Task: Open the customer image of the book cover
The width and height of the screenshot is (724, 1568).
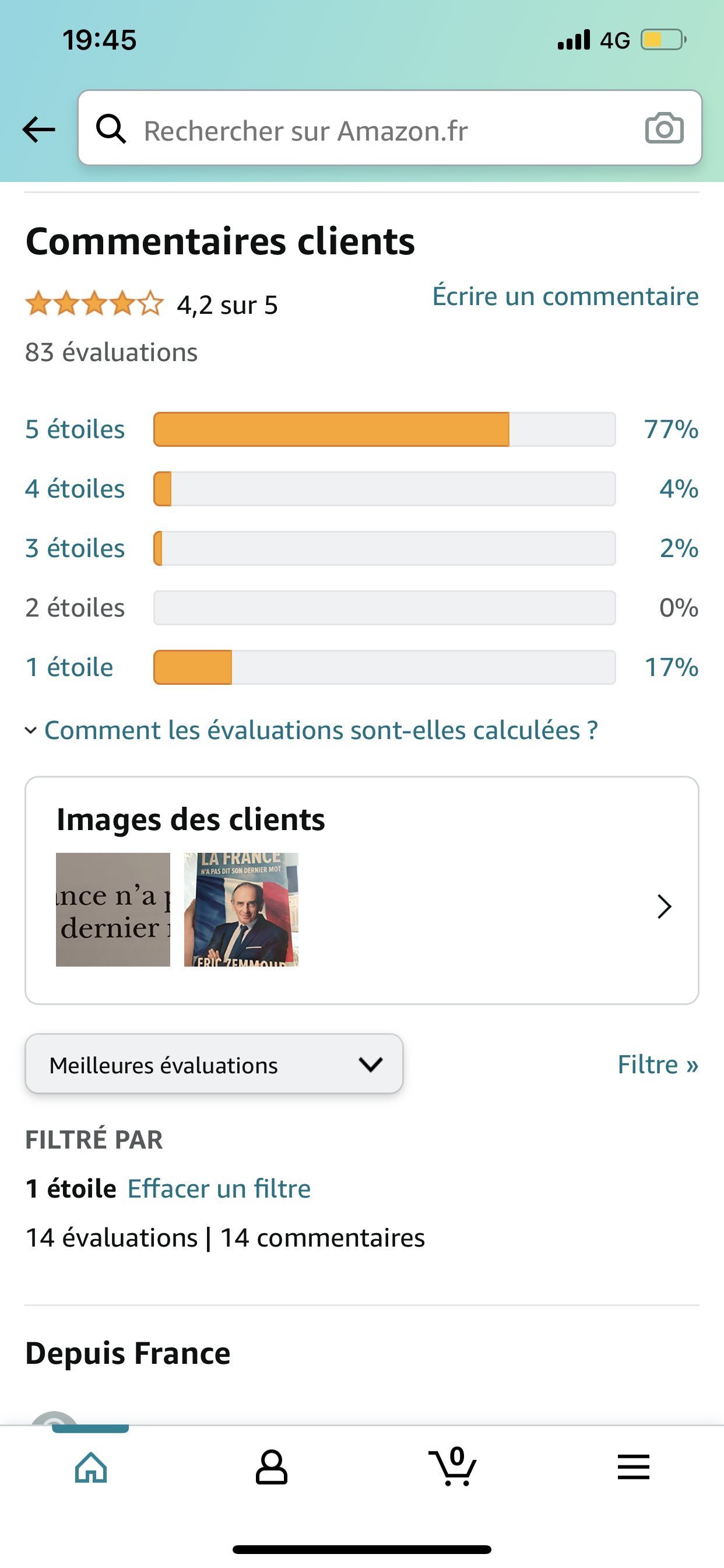Action: 241,909
